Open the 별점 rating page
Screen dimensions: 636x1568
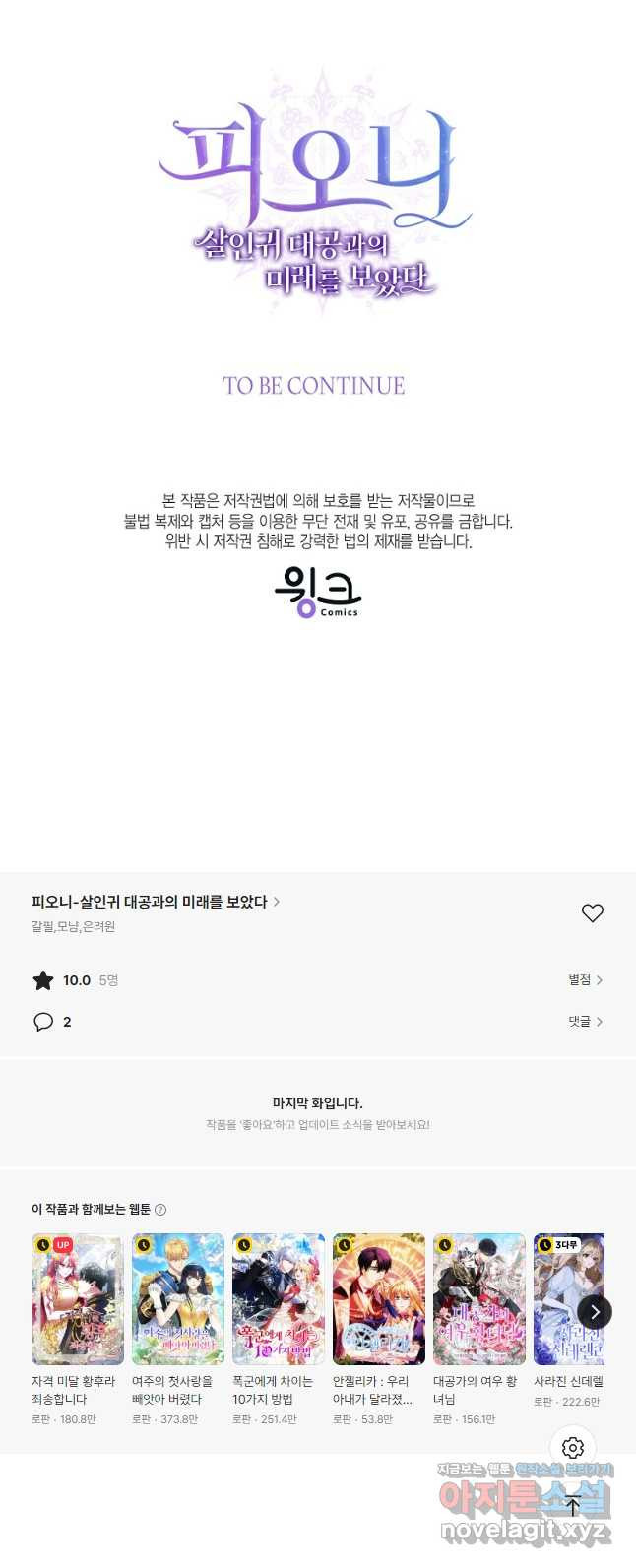[x=585, y=980]
